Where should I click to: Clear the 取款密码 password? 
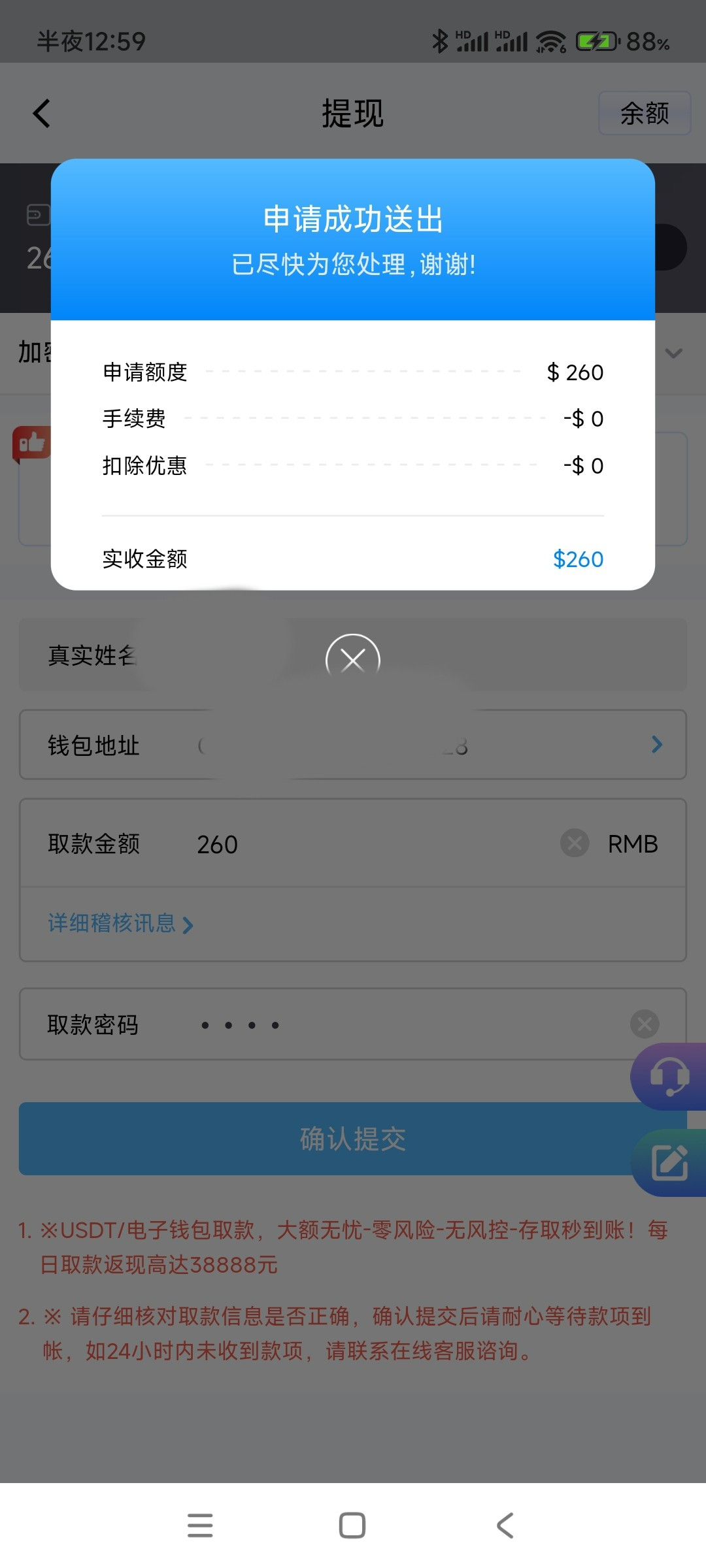(x=644, y=1024)
